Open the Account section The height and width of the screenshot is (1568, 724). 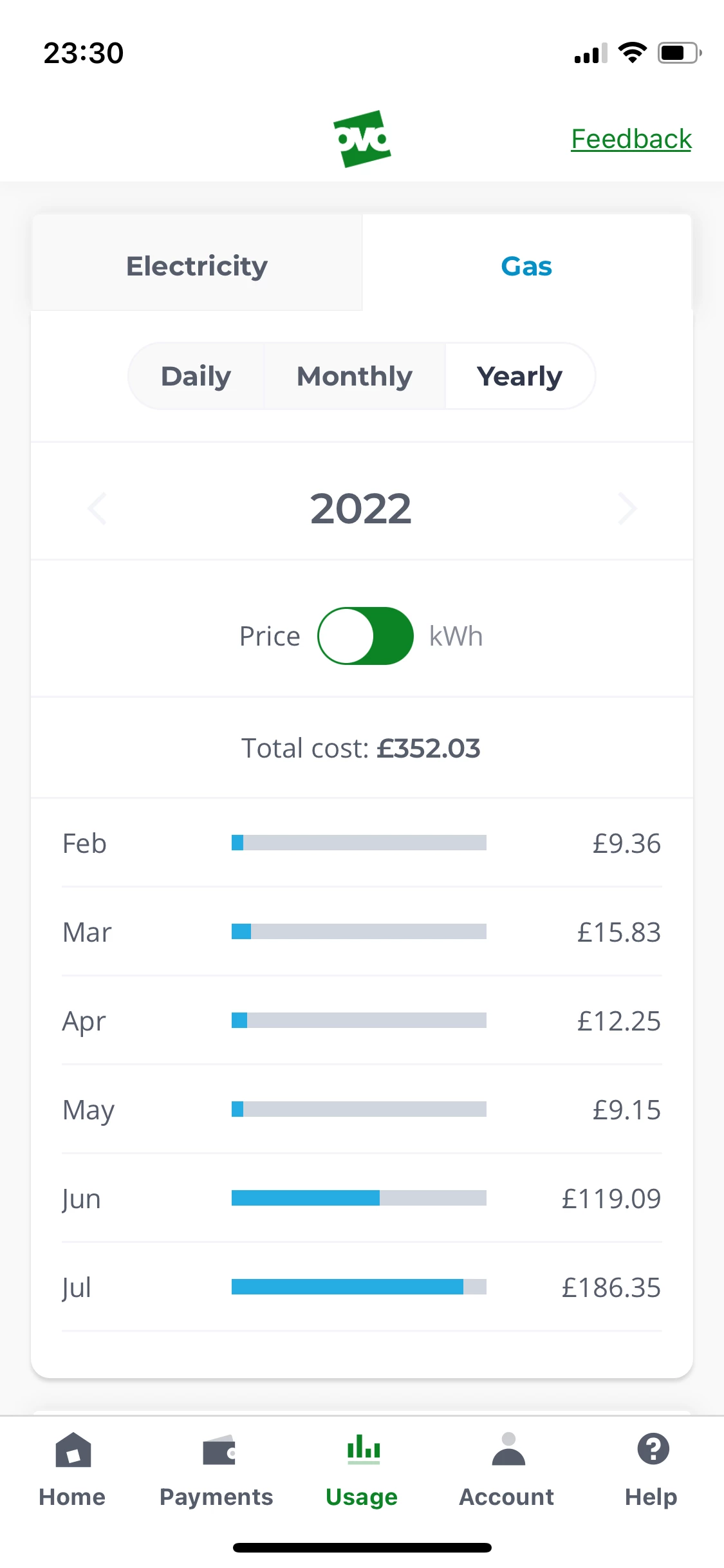click(507, 1474)
